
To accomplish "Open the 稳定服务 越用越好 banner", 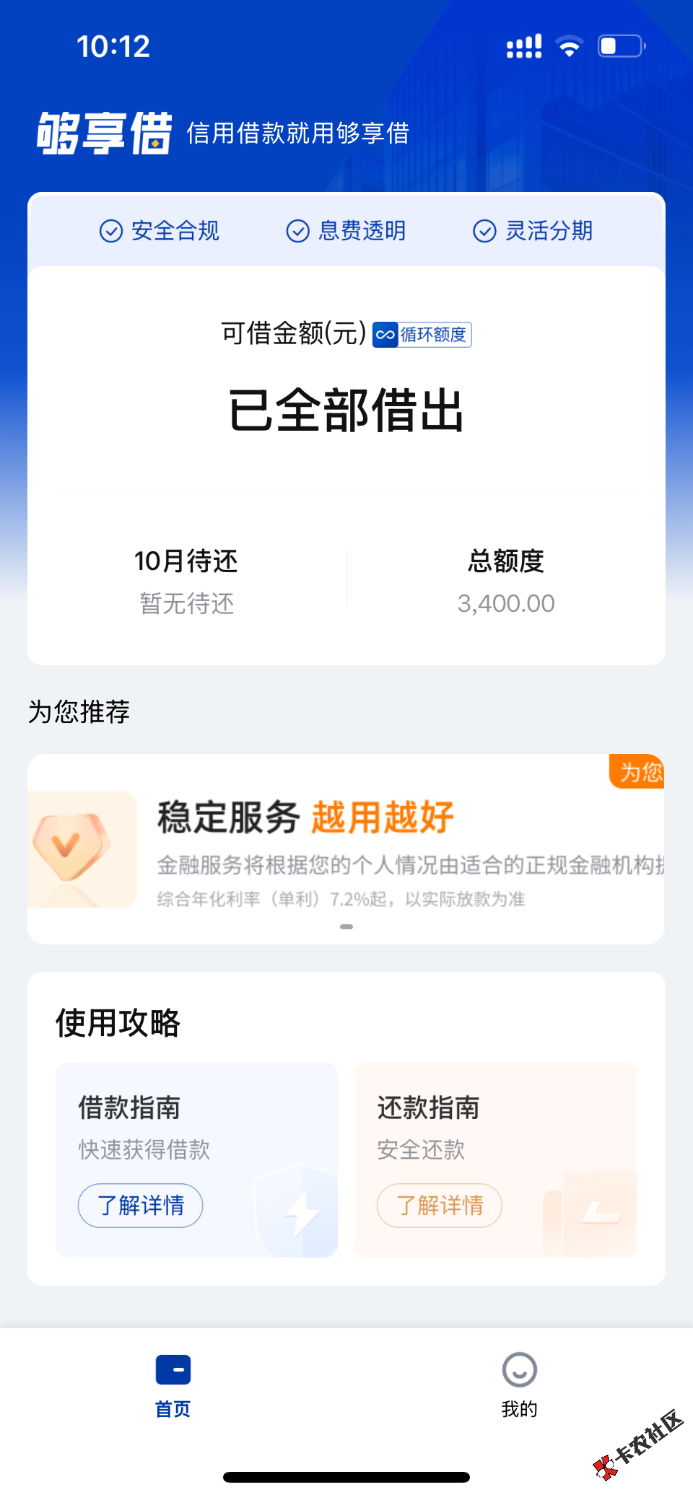I will [346, 848].
